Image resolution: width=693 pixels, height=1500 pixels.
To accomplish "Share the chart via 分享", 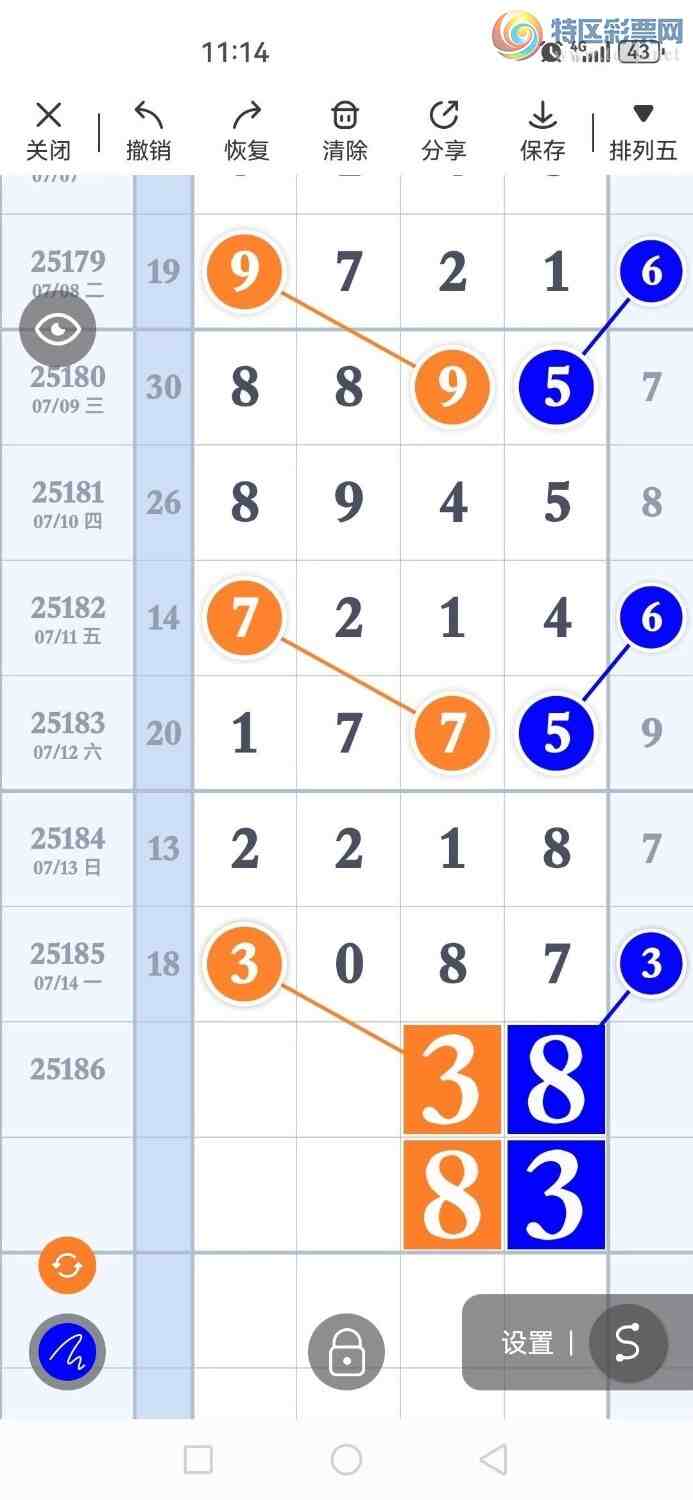I will pos(443,131).
